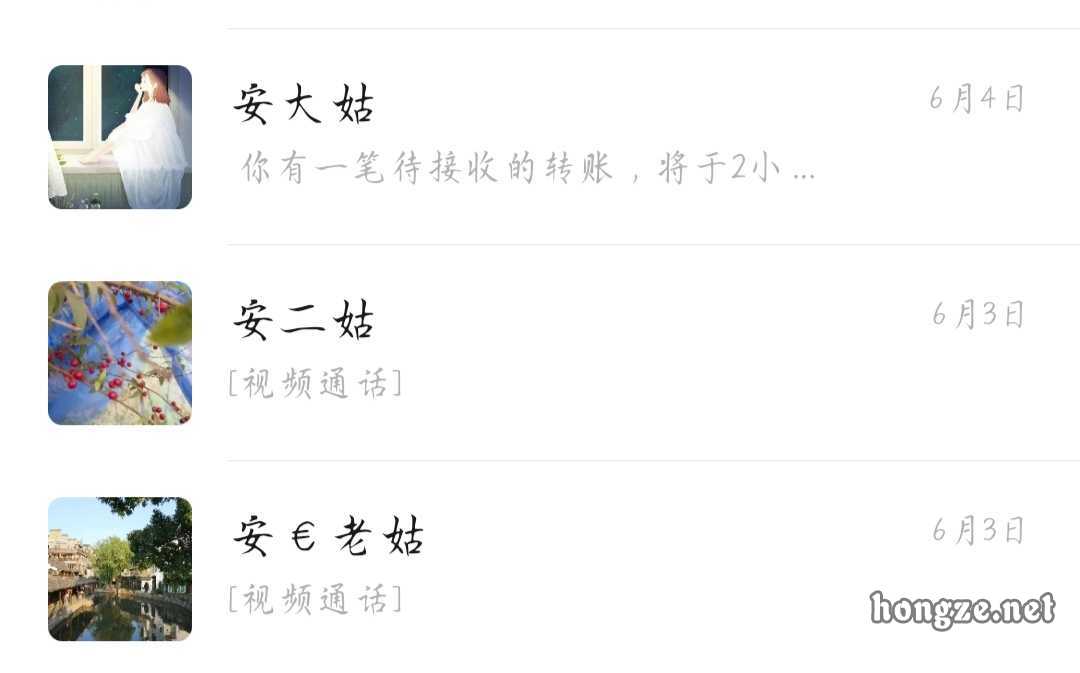Open the chat with 安二姑
Screen dimensions: 1080x673
click(540, 353)
